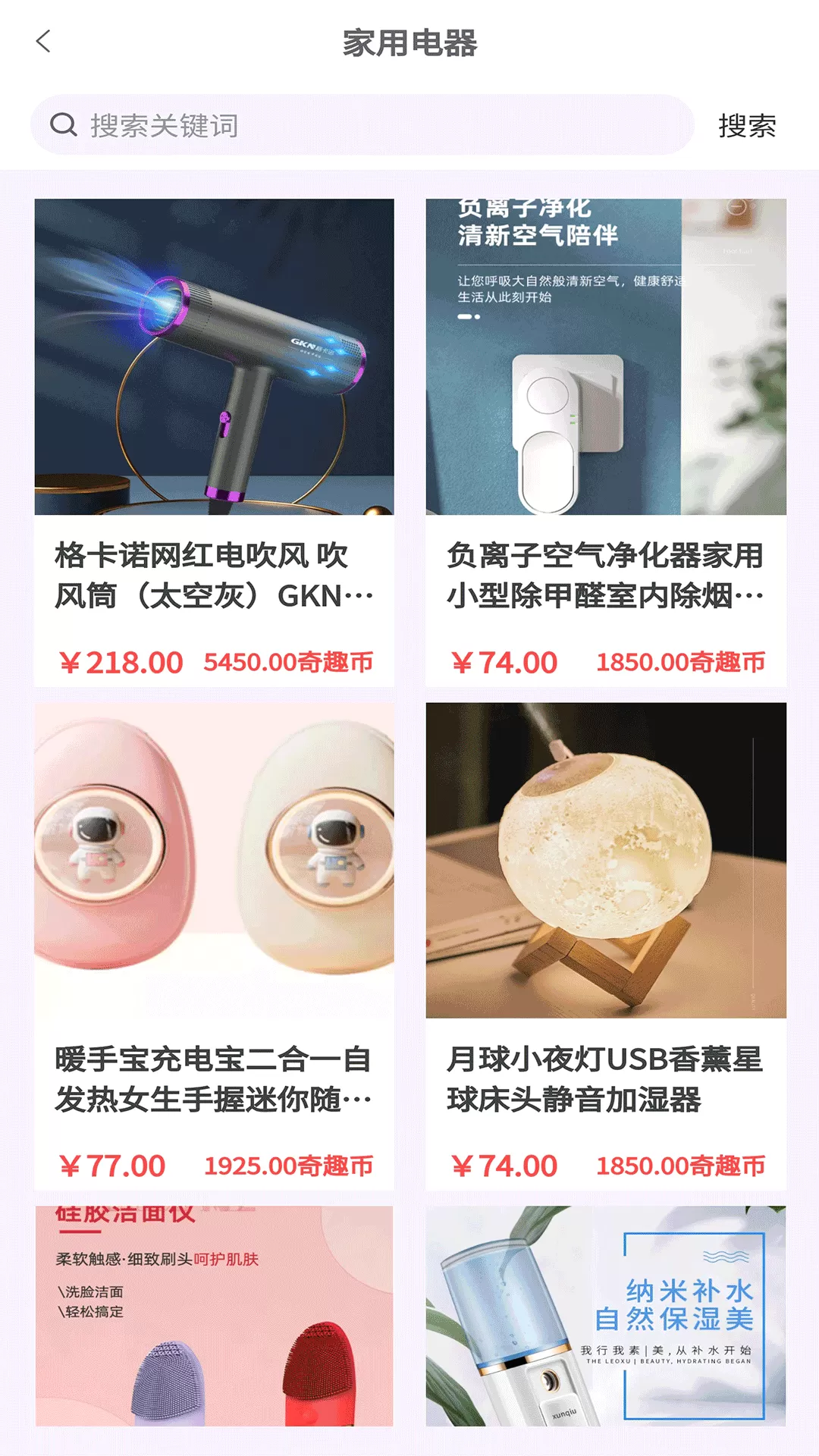The image size is (819, 1456).
Task: Open the 负离子空气净化器 product card
Action: click(606, 443)
